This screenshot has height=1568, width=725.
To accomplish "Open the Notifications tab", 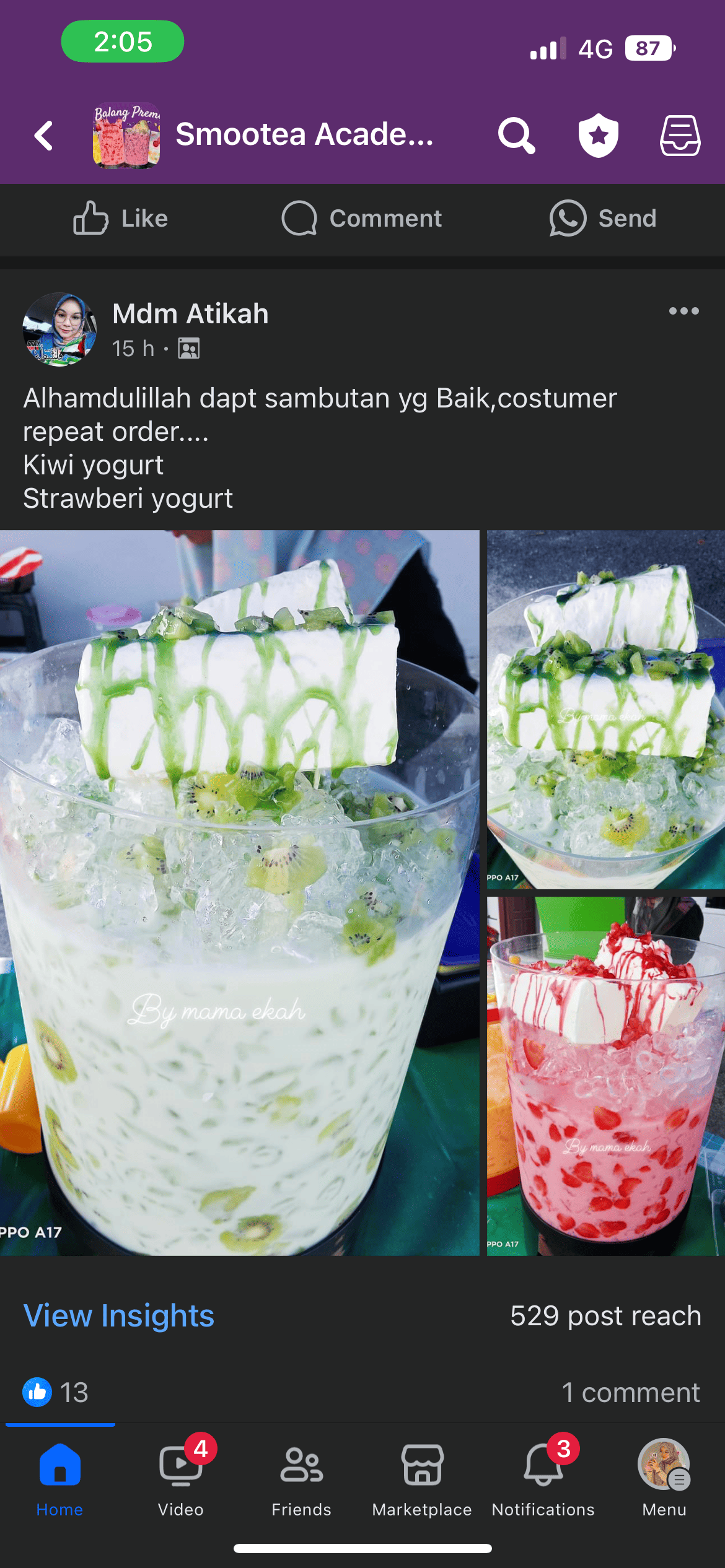I will click(x=543, y=1476).
